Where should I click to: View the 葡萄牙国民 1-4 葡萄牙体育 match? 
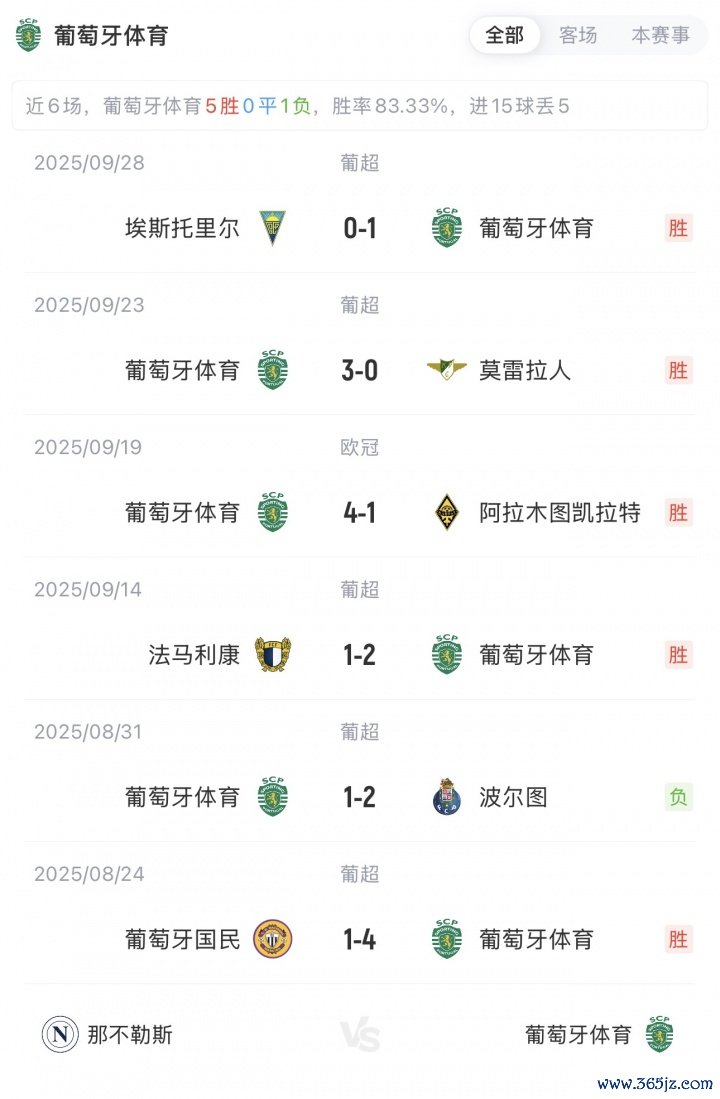(360, 940)
